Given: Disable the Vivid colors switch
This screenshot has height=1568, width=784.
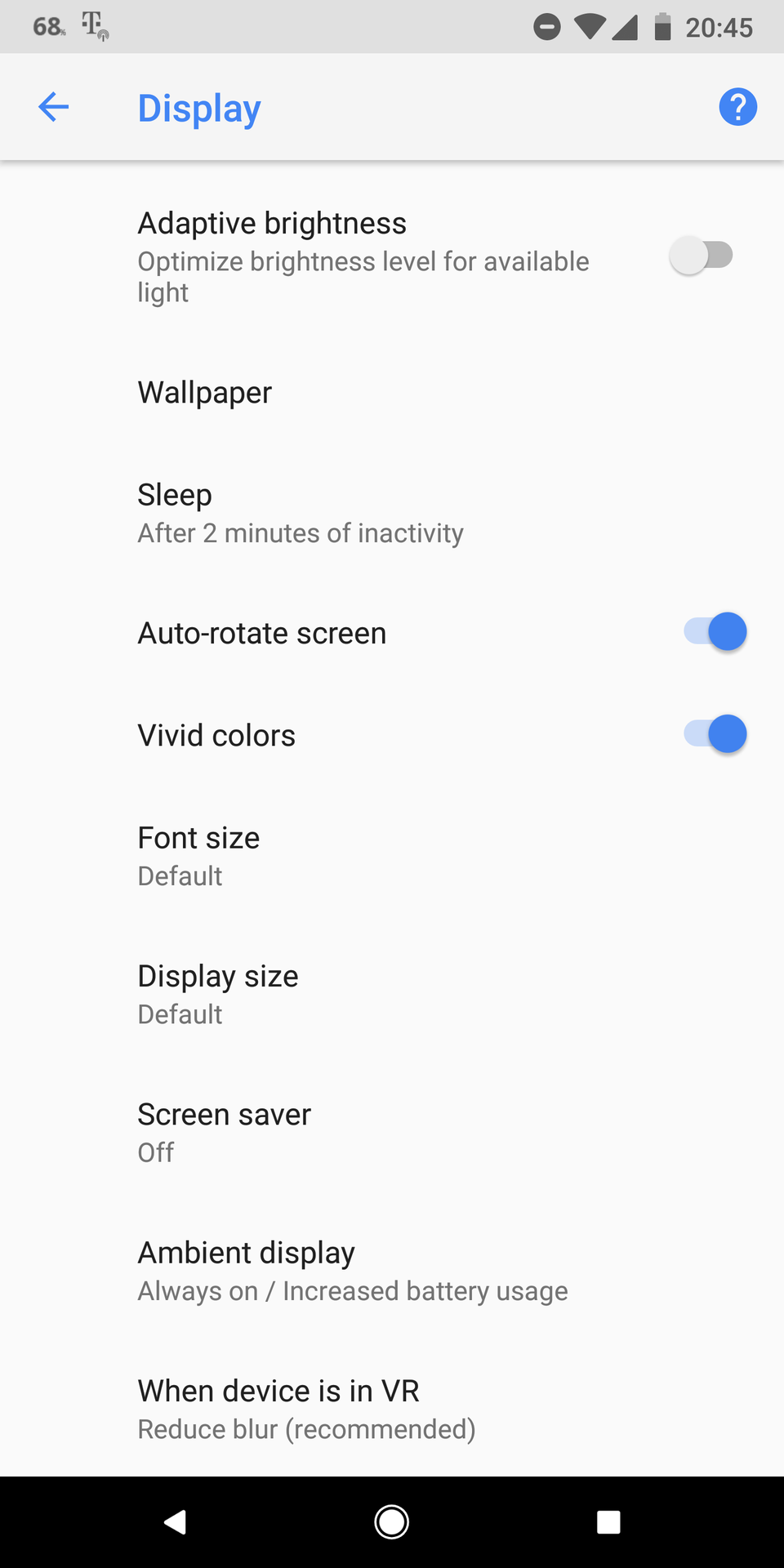Looking at the screenshot, I should tap(715, 734).
